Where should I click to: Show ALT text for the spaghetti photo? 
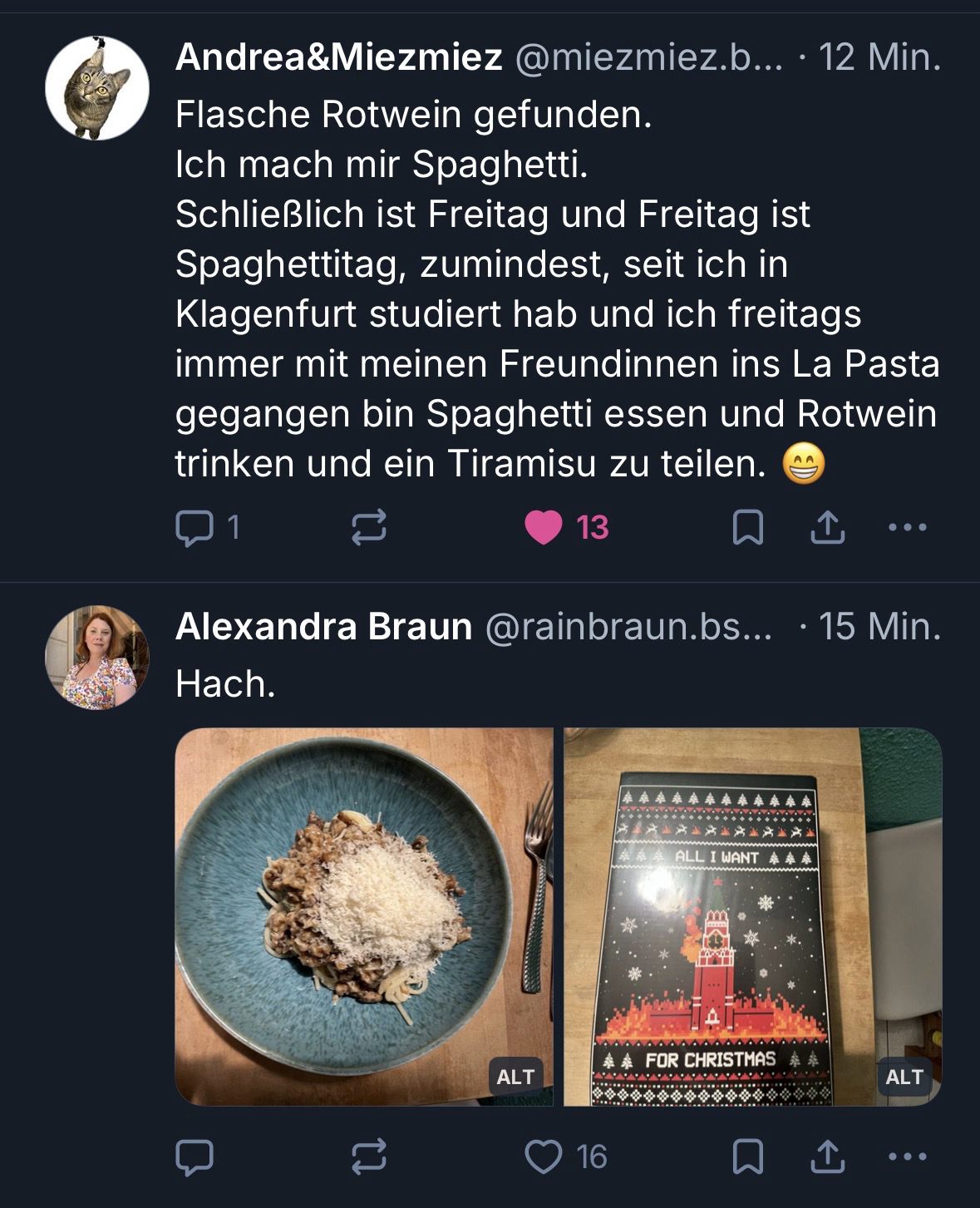click(515, 1077)
